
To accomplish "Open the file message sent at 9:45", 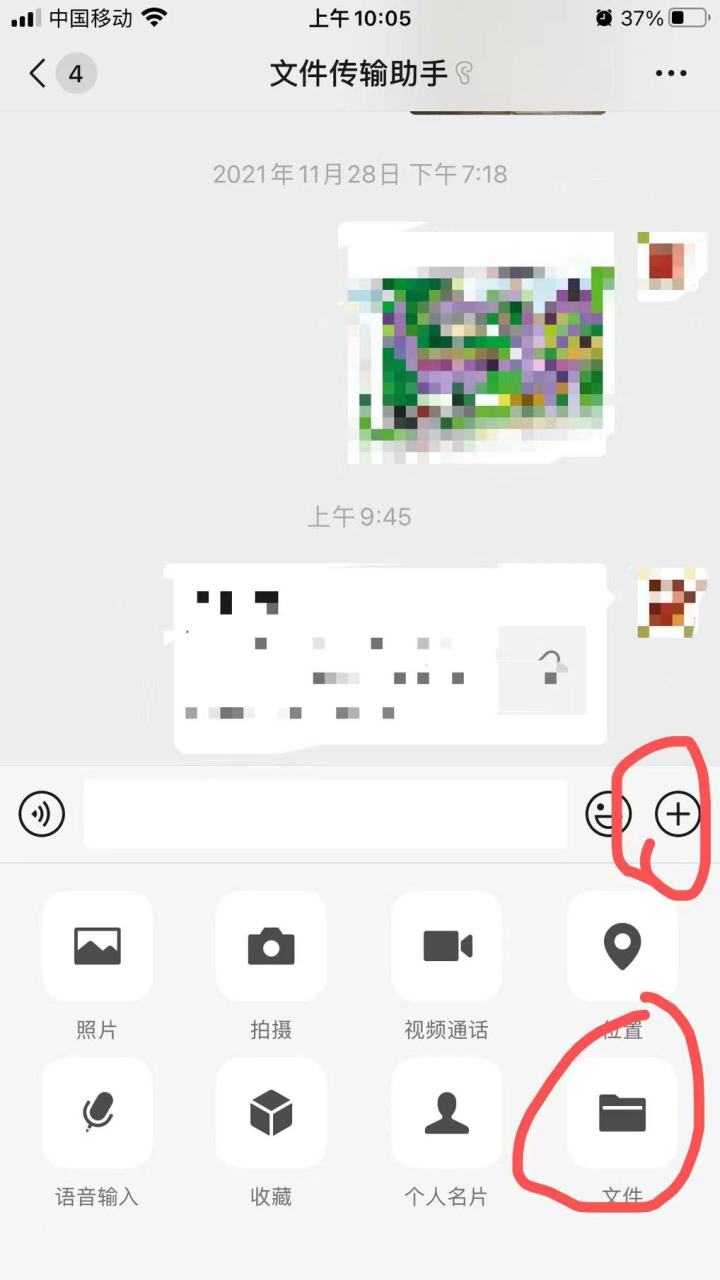I will click(390, 655).
